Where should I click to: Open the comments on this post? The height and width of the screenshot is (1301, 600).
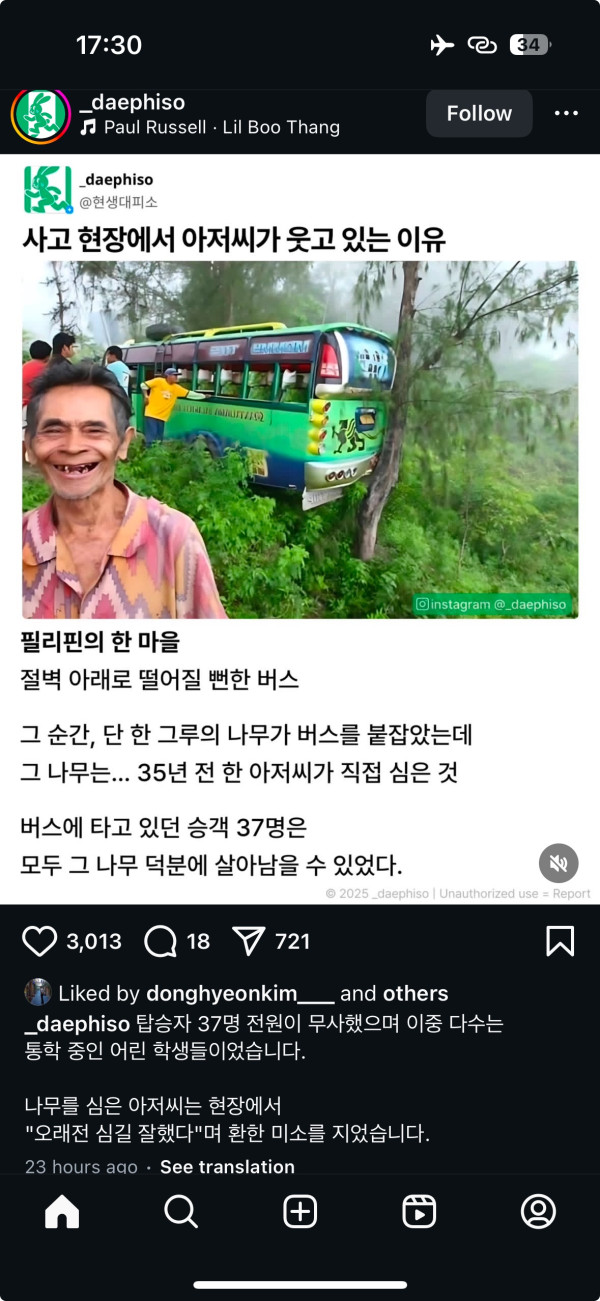[161, 941]
